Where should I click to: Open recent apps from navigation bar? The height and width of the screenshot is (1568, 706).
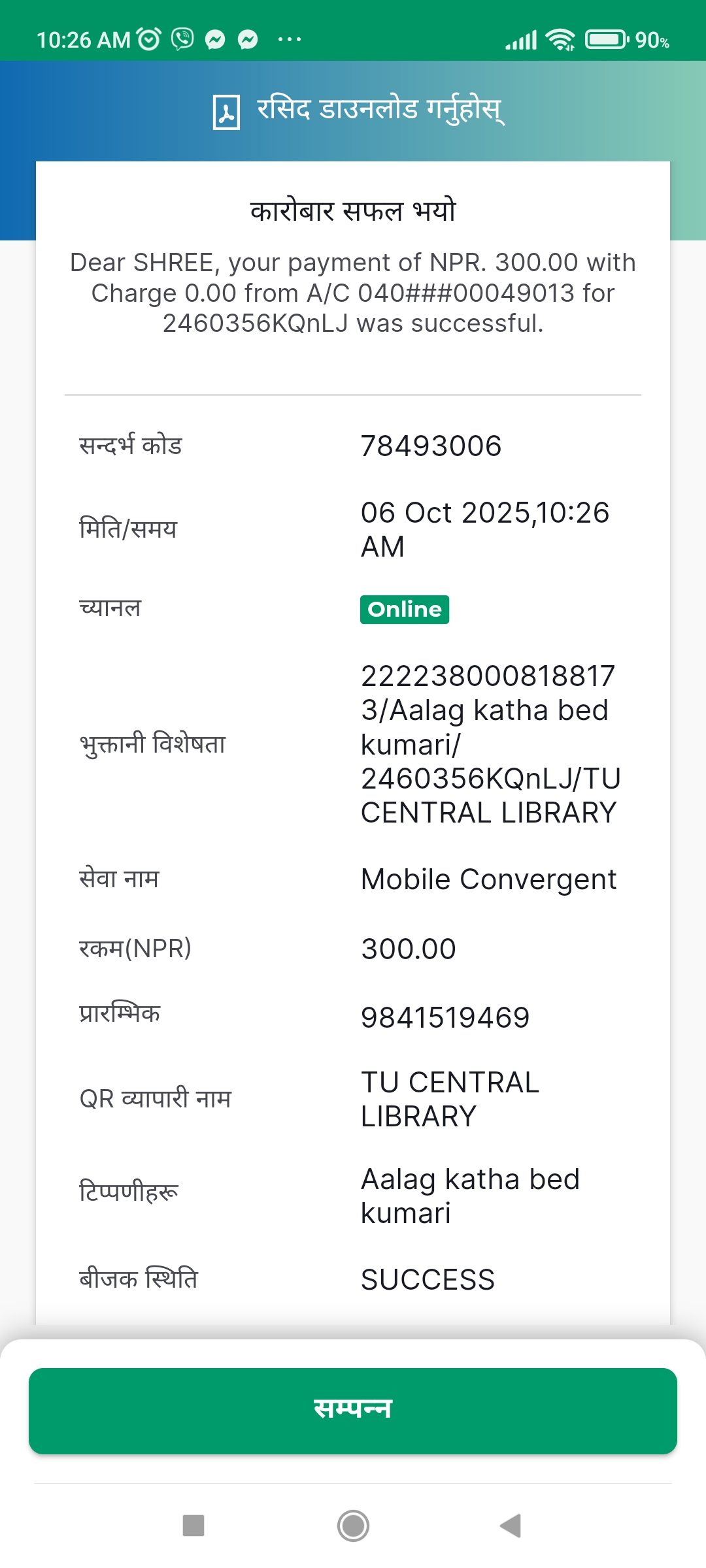pos(193,1526)
